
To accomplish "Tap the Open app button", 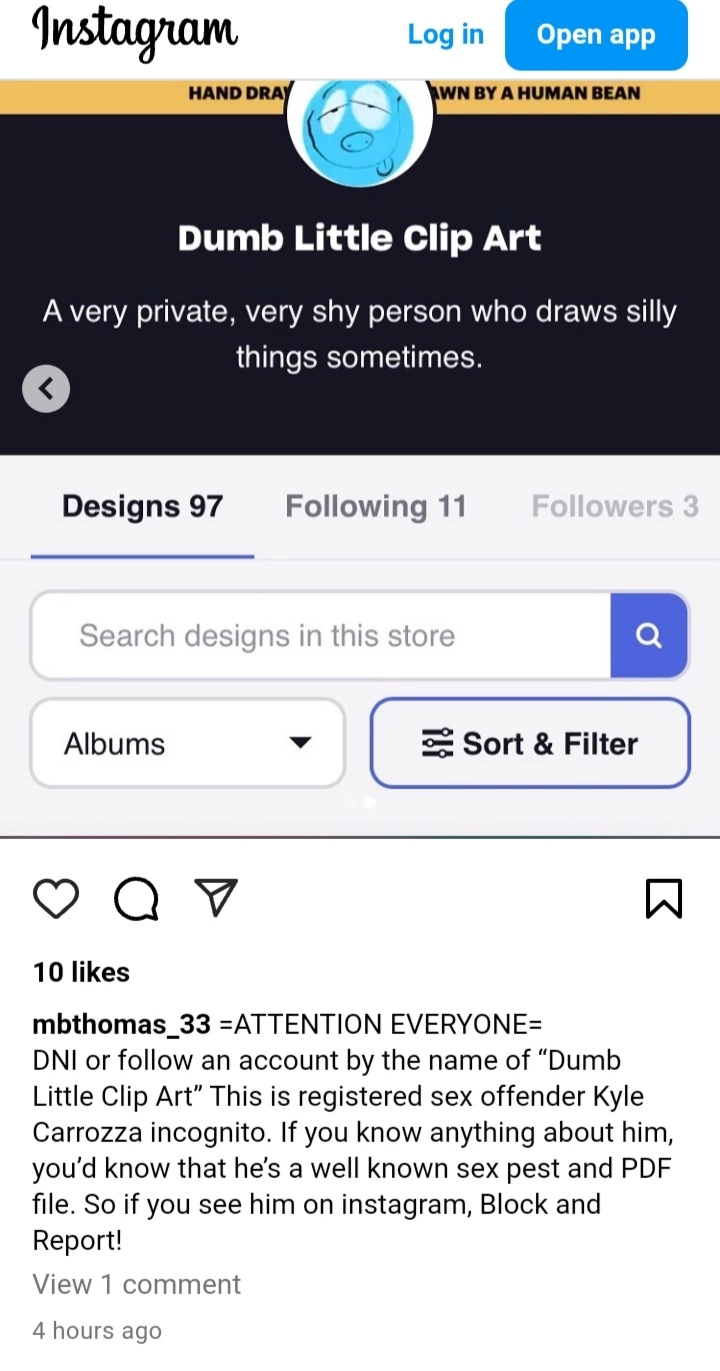I will [x=596, y=35].
